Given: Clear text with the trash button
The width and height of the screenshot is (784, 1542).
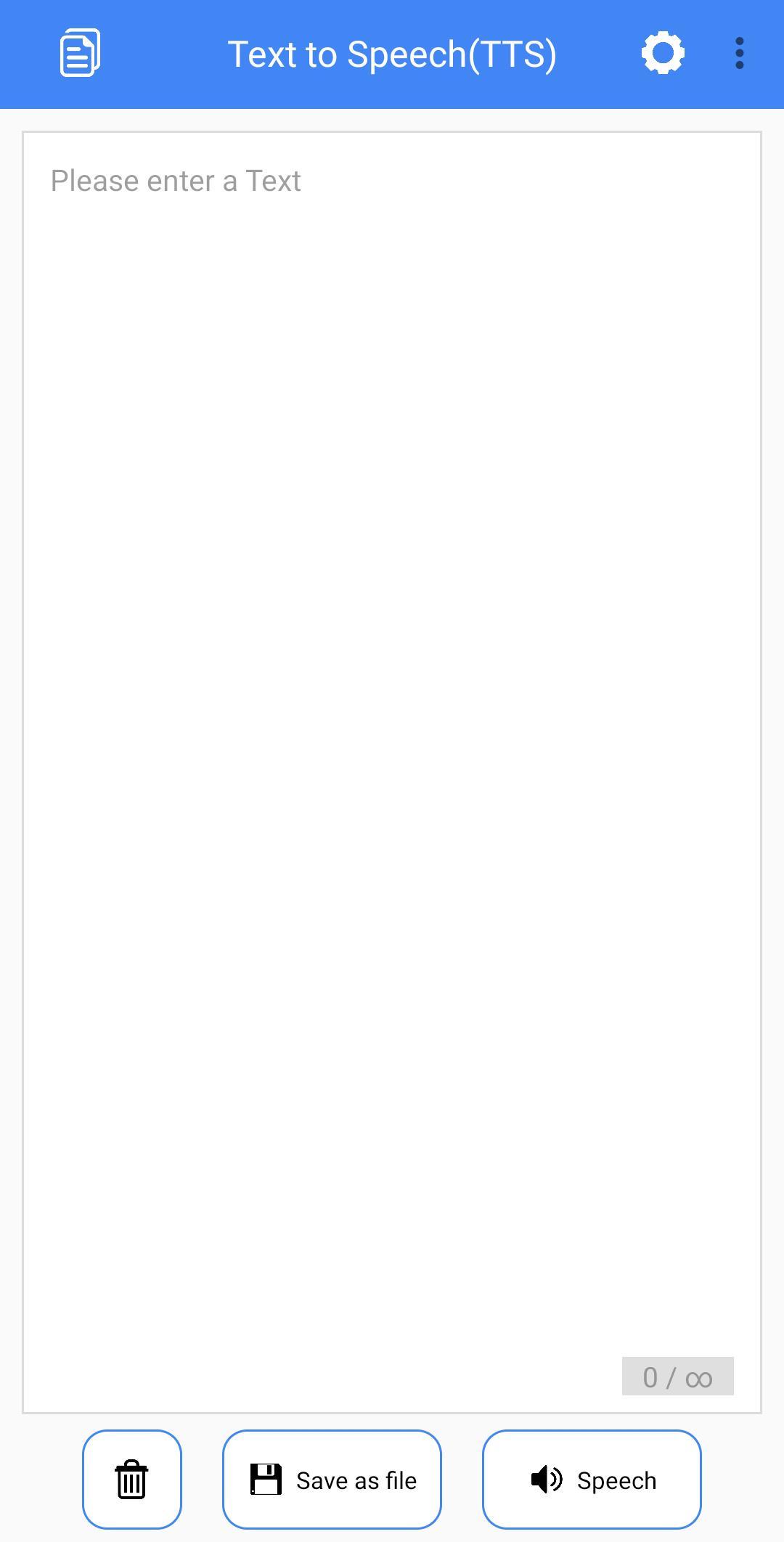Looking at the screenshot, I should point(131,1480).
